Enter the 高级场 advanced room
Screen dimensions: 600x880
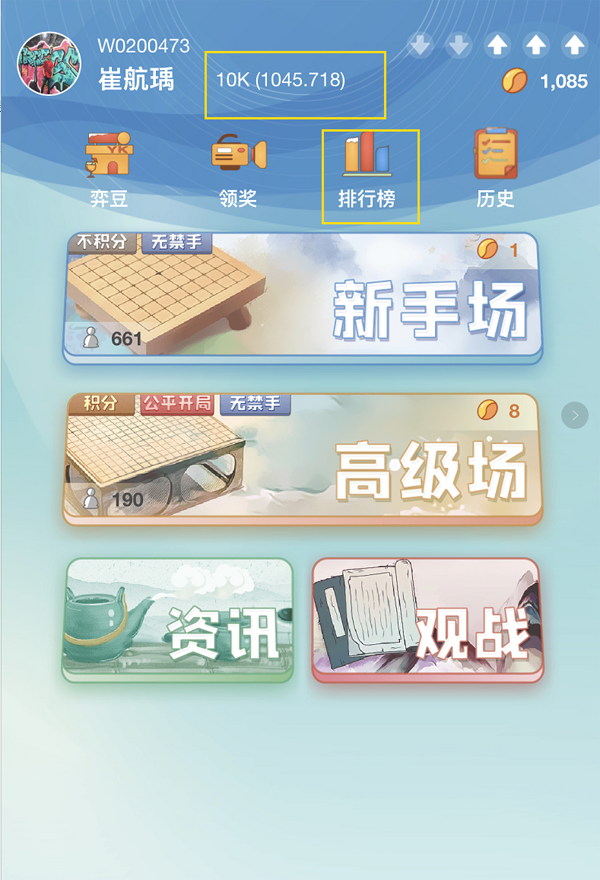pyautogui.click(x=302, y=458)
